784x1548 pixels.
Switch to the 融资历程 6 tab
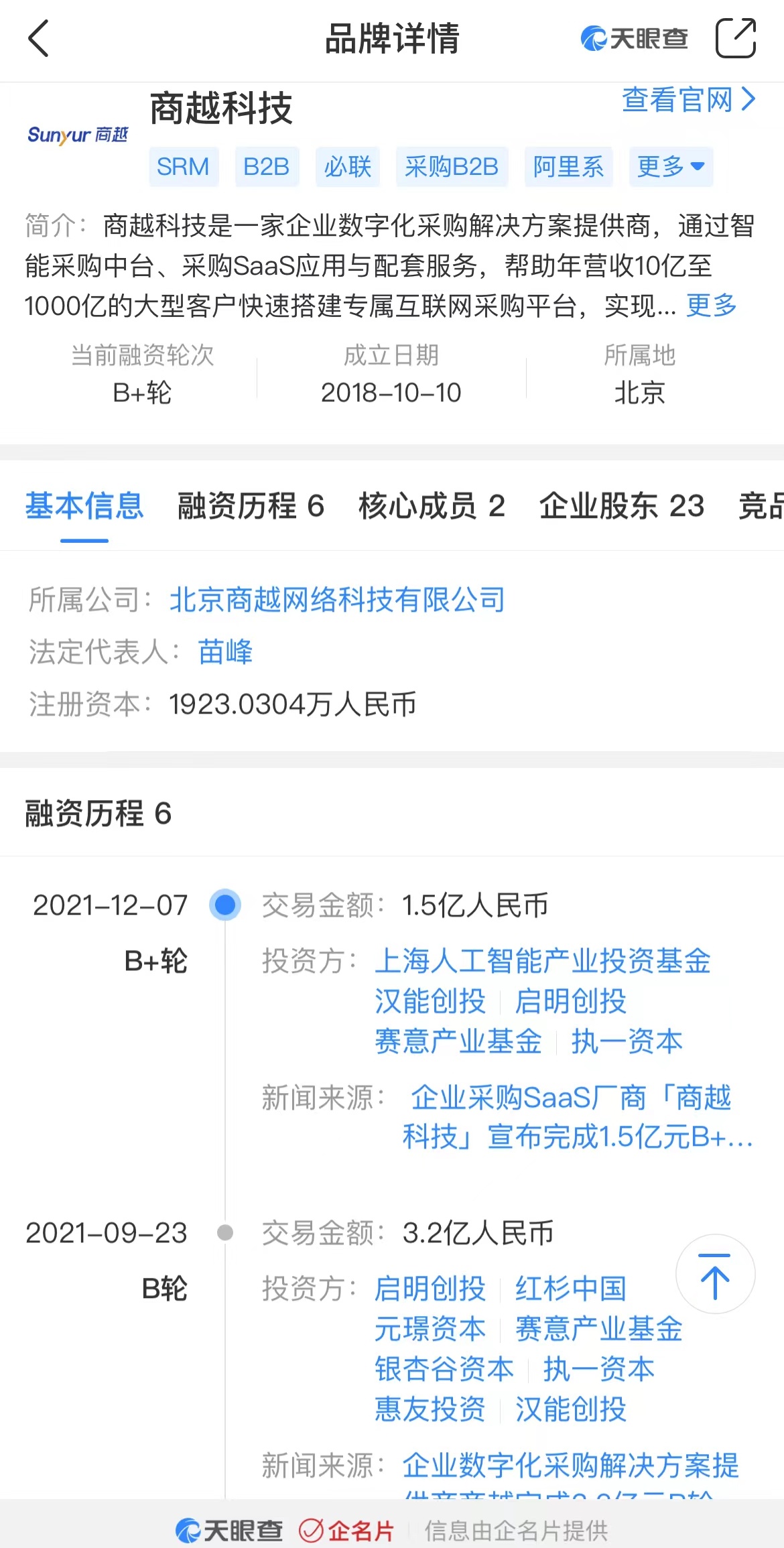(x=251, y=506)
